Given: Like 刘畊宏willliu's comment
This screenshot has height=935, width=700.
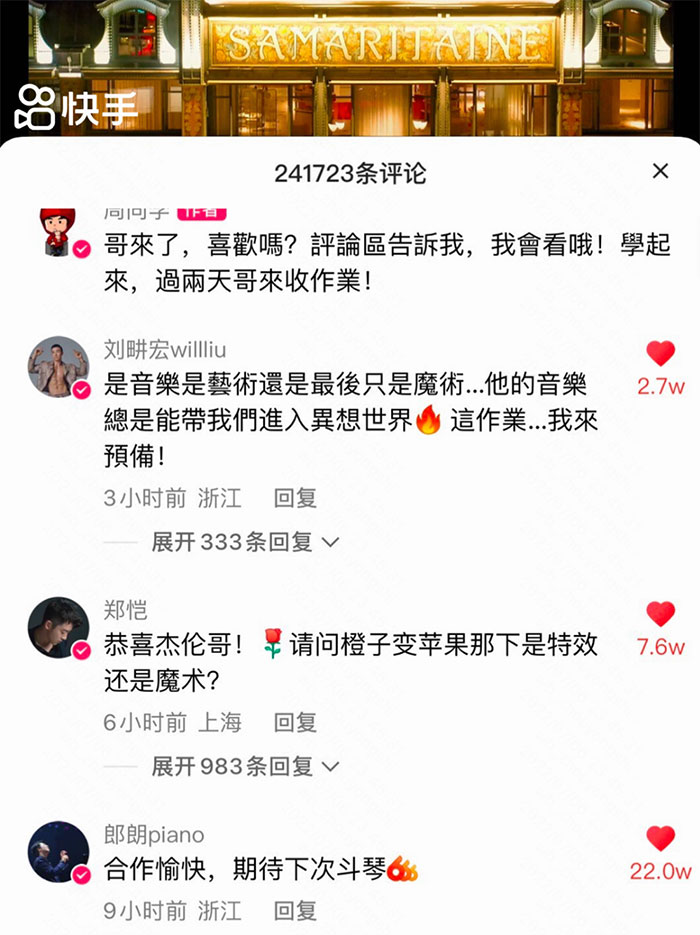Looking at the screenshot, I should [660, 354].
